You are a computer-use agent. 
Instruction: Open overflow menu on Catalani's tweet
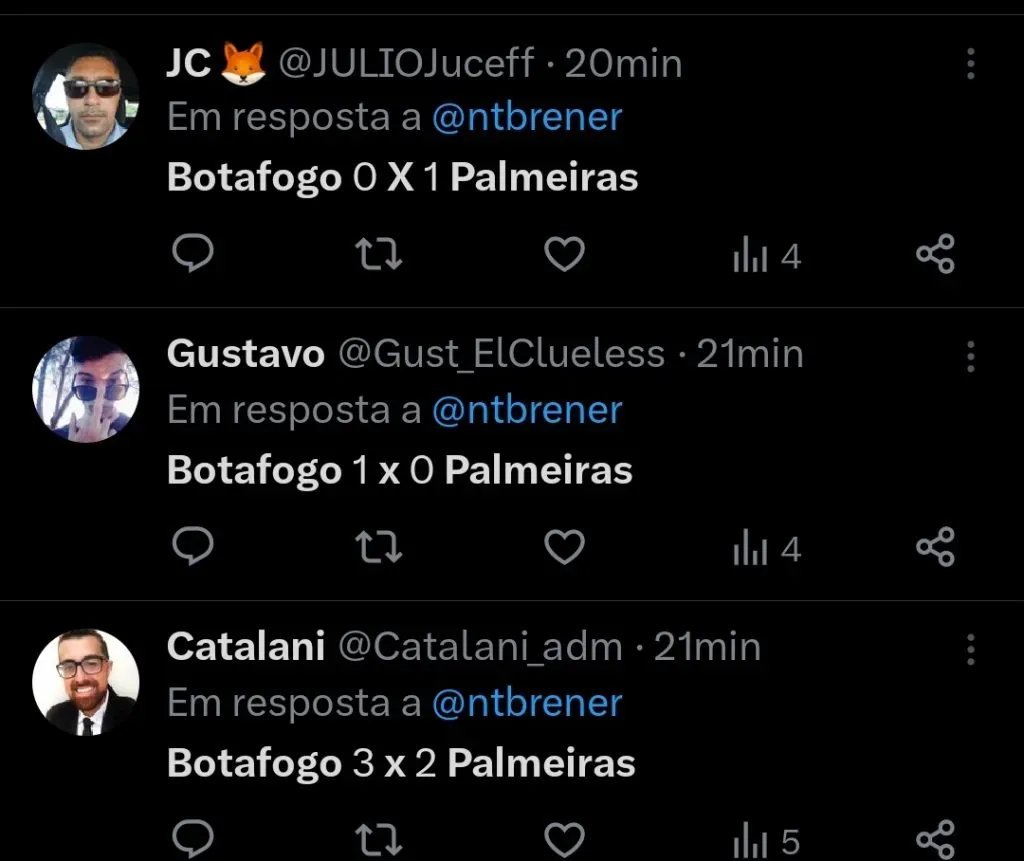[970, 648]
